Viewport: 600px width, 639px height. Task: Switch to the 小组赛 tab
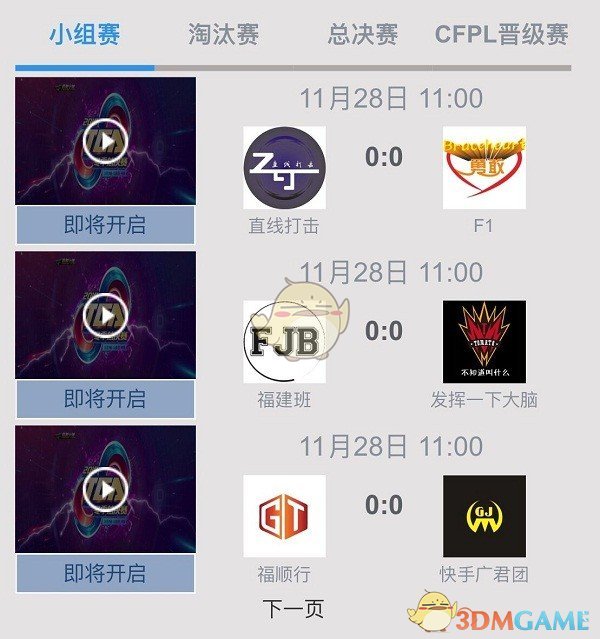click(84, 34)
